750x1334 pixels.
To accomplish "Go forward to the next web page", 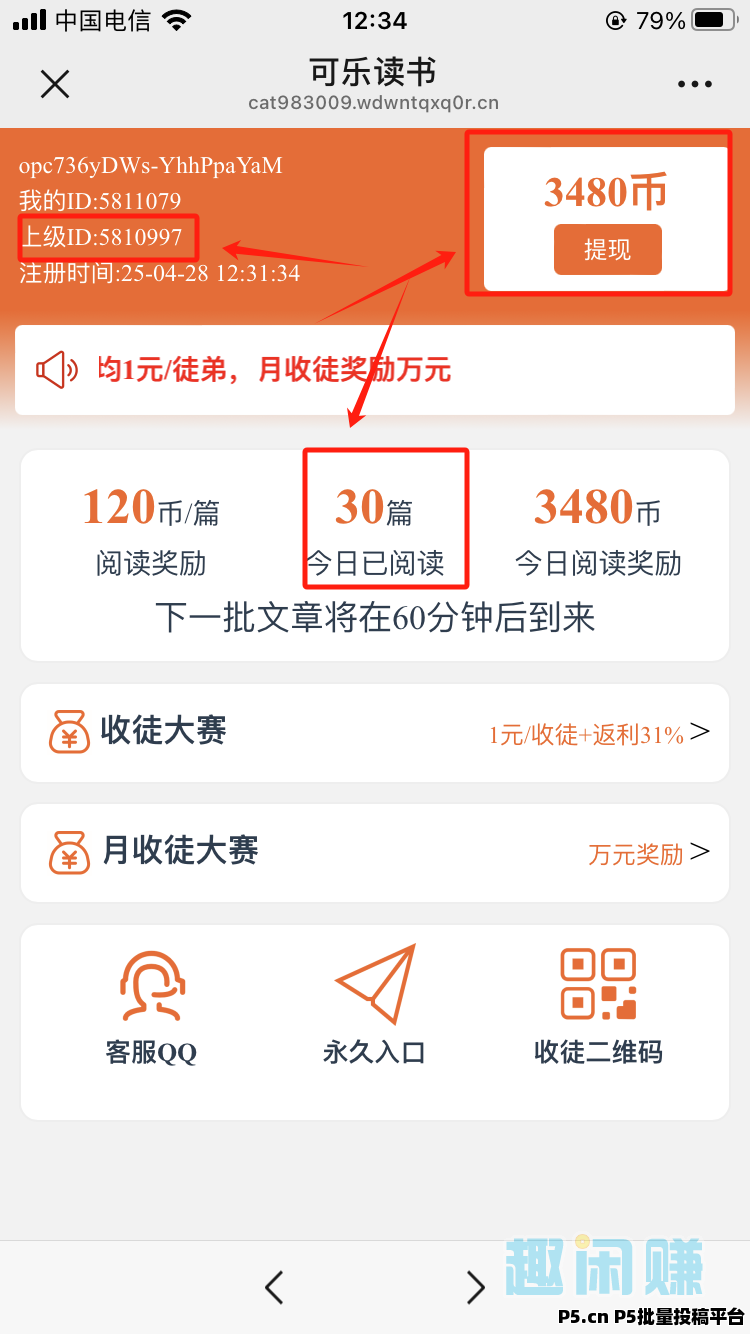I will (x=476, y=1287).
